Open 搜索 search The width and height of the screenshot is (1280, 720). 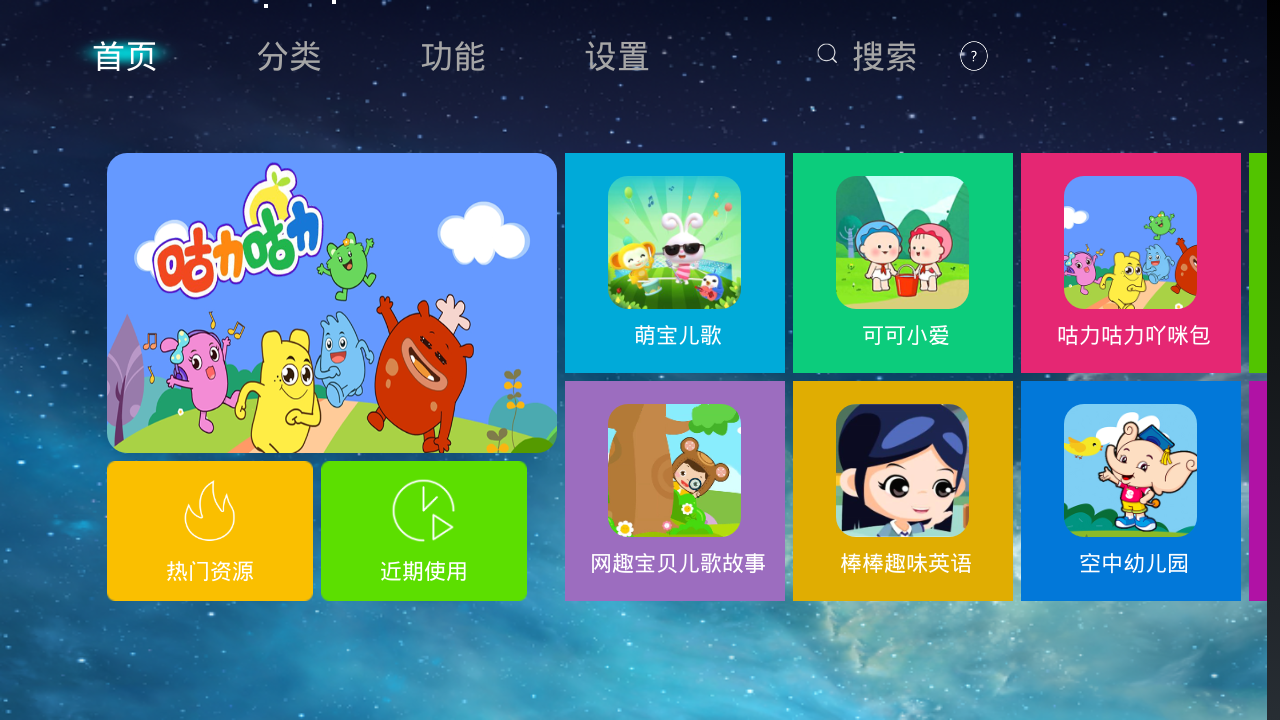pos(867,57)
